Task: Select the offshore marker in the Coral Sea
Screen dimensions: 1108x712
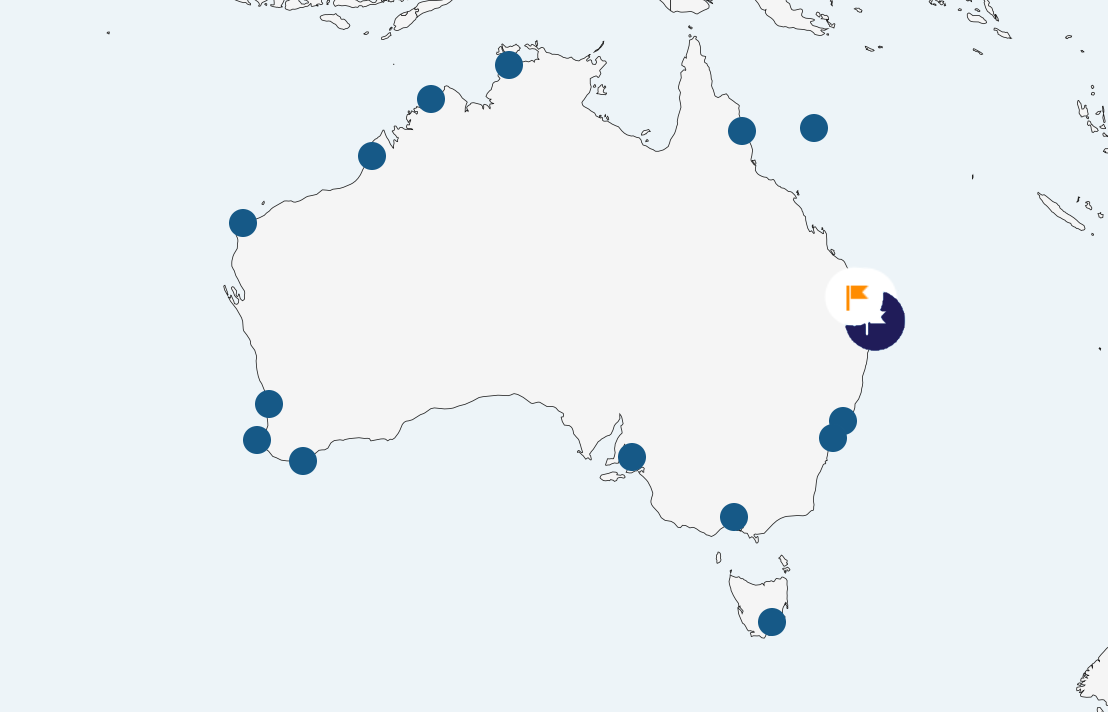Action: (814, 128)
